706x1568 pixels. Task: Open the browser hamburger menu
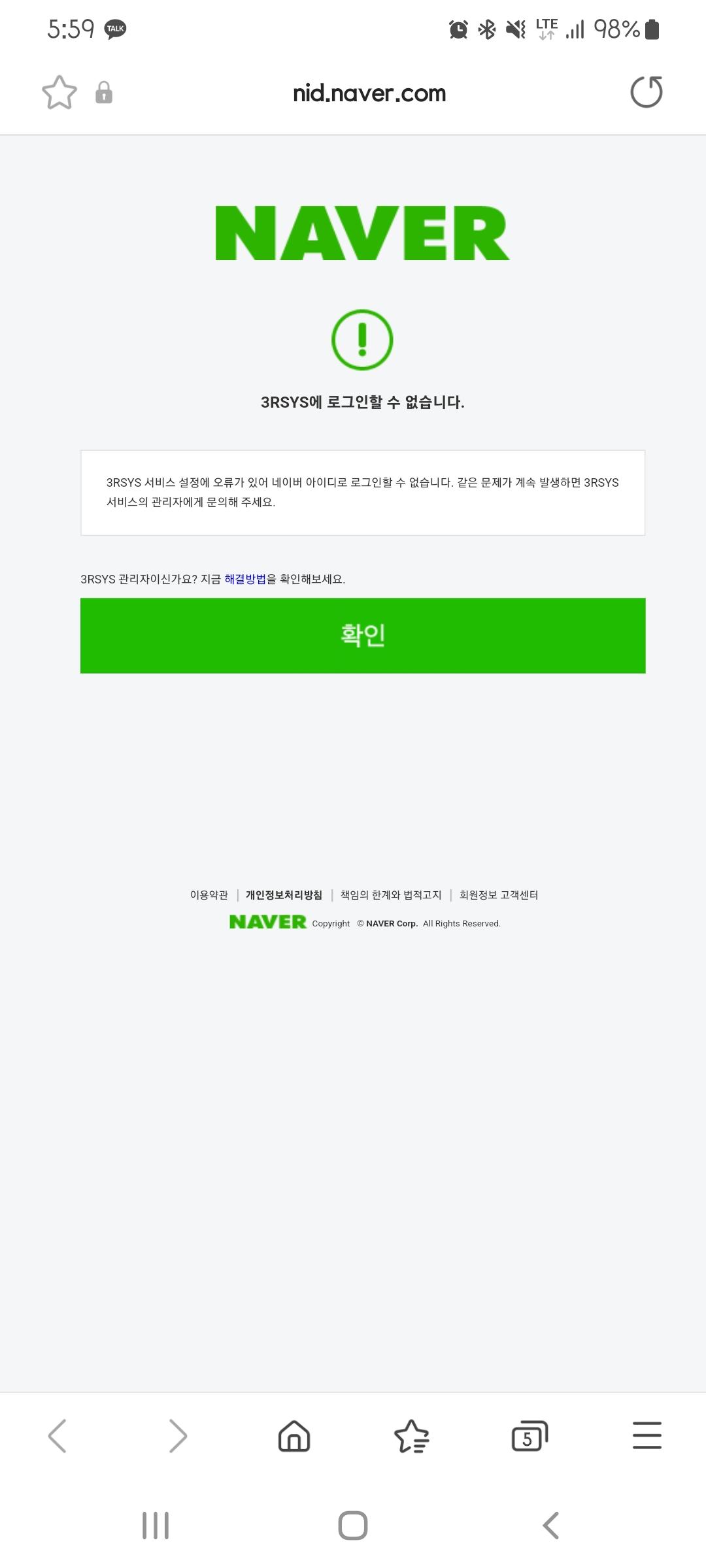point(647,1436)
